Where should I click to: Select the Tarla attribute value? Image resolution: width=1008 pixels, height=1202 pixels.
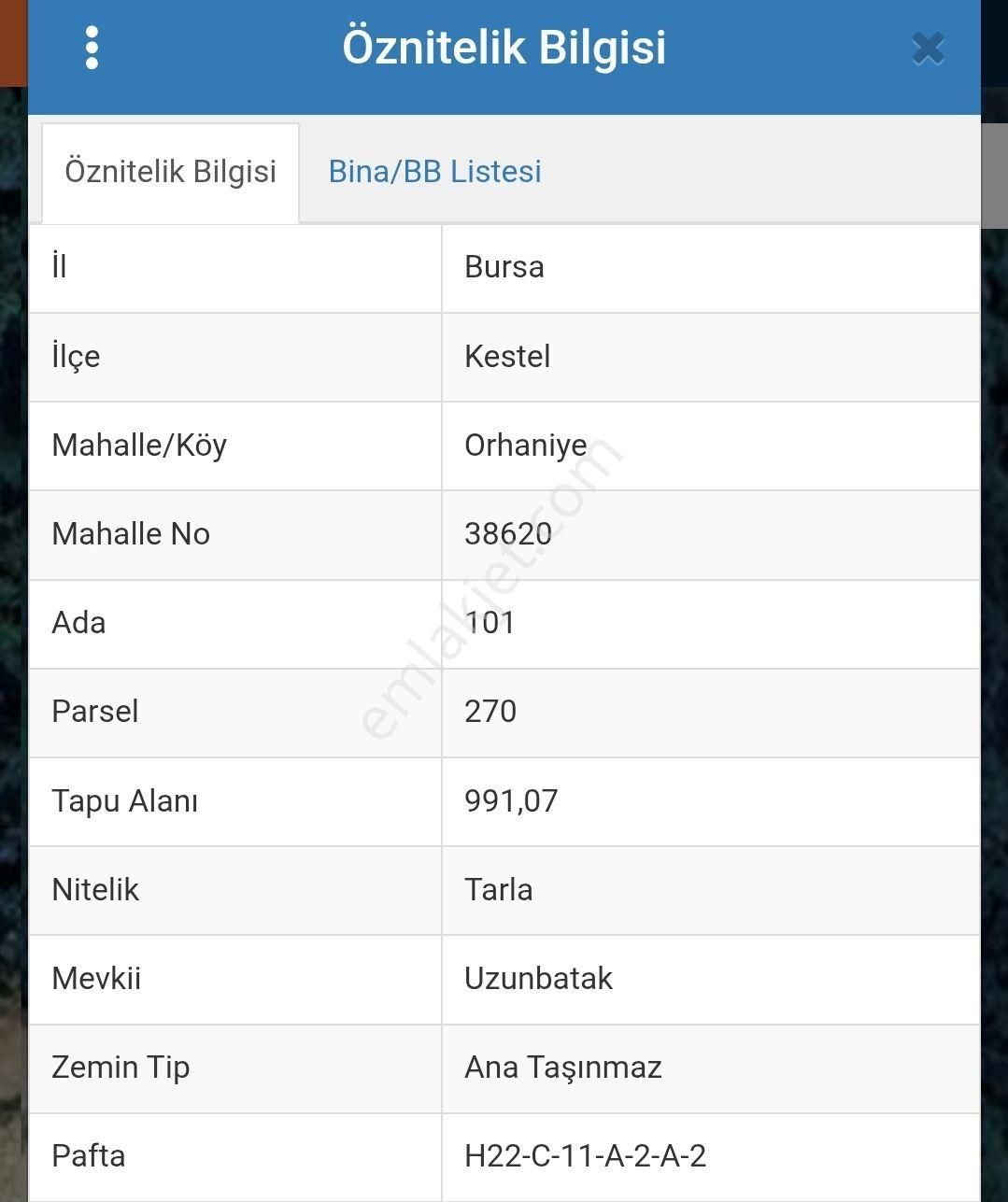click(x=499, y=890)
